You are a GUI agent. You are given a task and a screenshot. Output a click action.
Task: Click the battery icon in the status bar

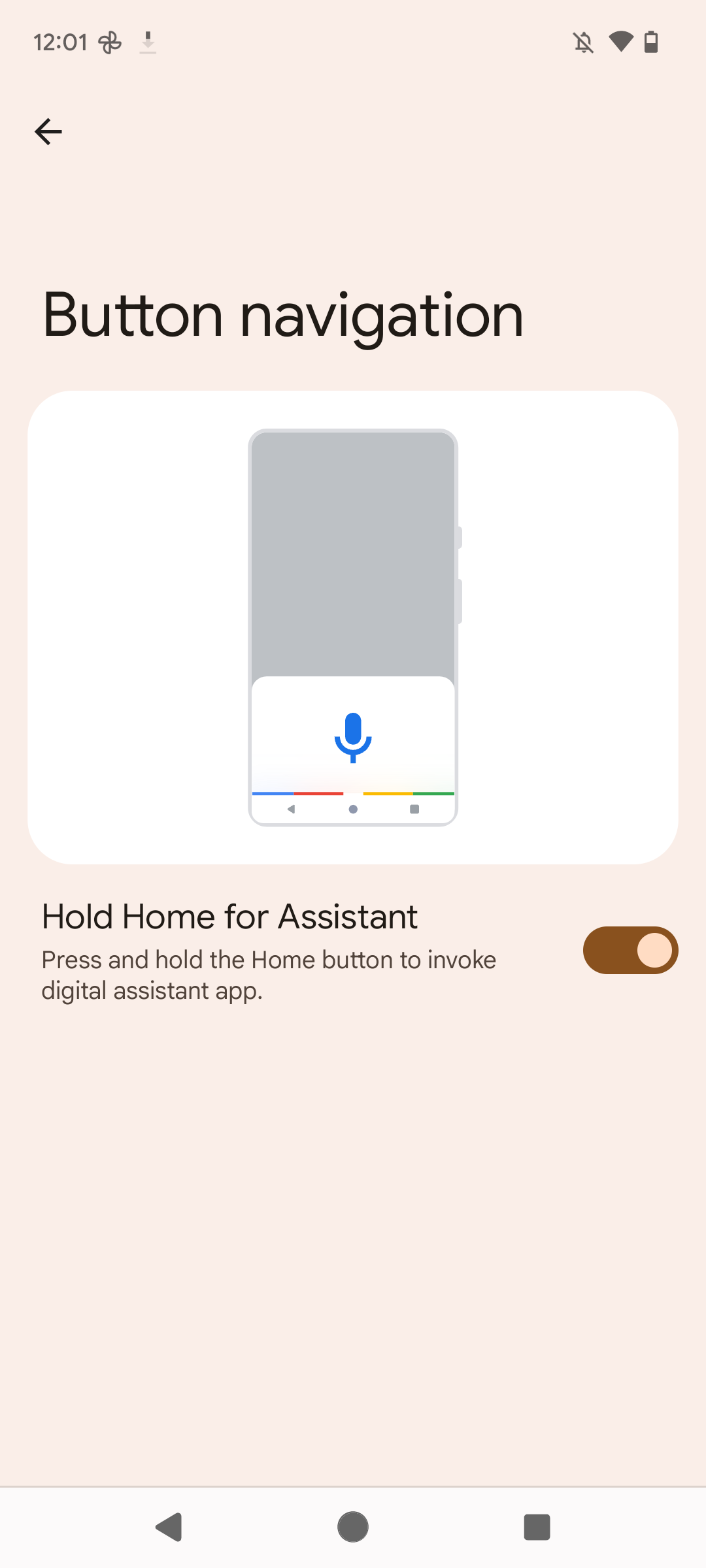[x=652, y=42]
